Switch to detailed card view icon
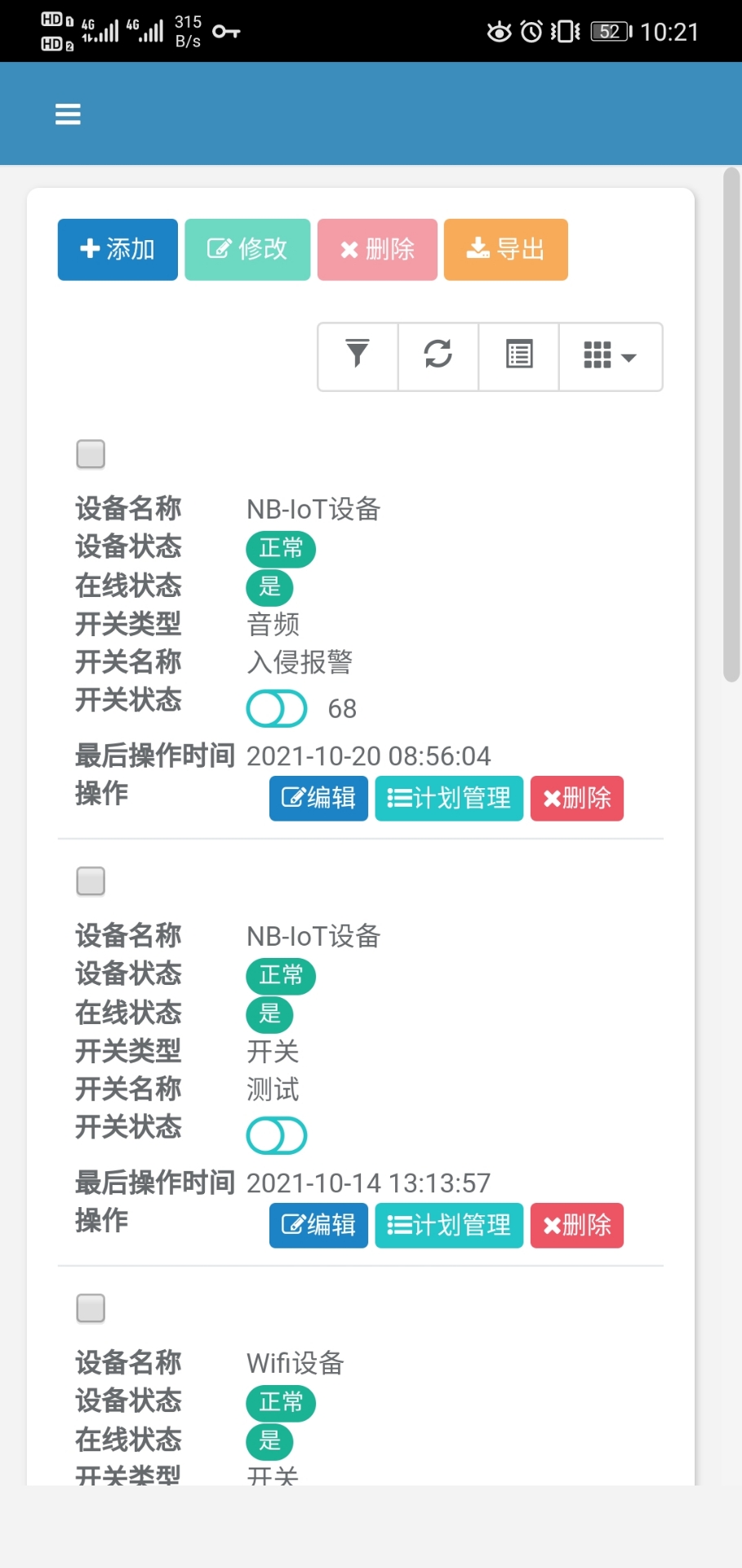The width and height of the screenshot is (742, 1568). (x=518, y=354)
